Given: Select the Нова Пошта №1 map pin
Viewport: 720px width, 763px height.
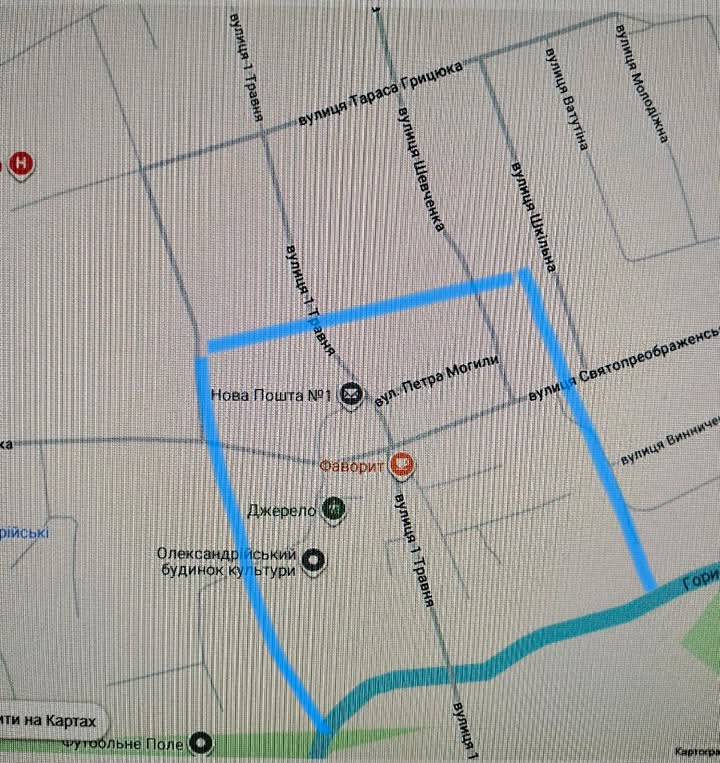Looking at the screenshot, I should point(351,394).
